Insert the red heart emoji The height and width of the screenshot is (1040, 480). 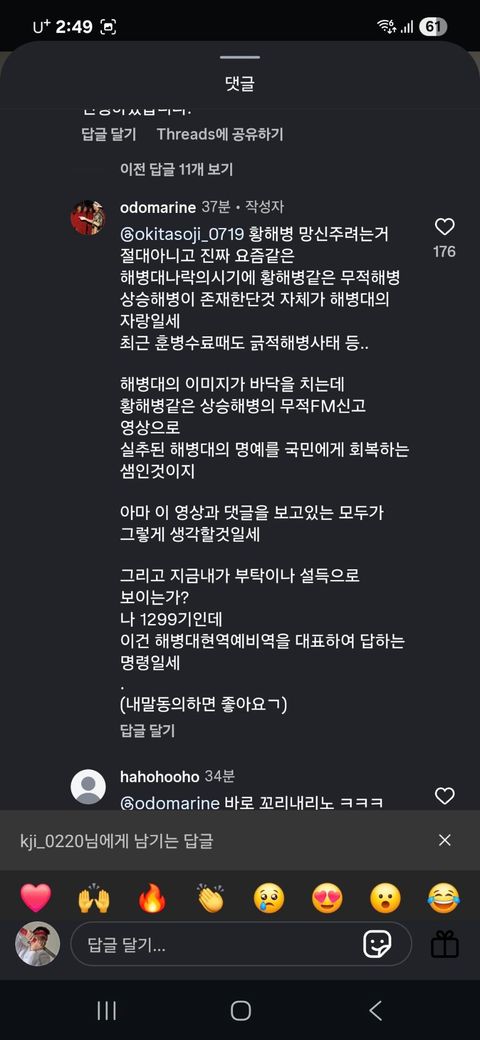[35, 899]
